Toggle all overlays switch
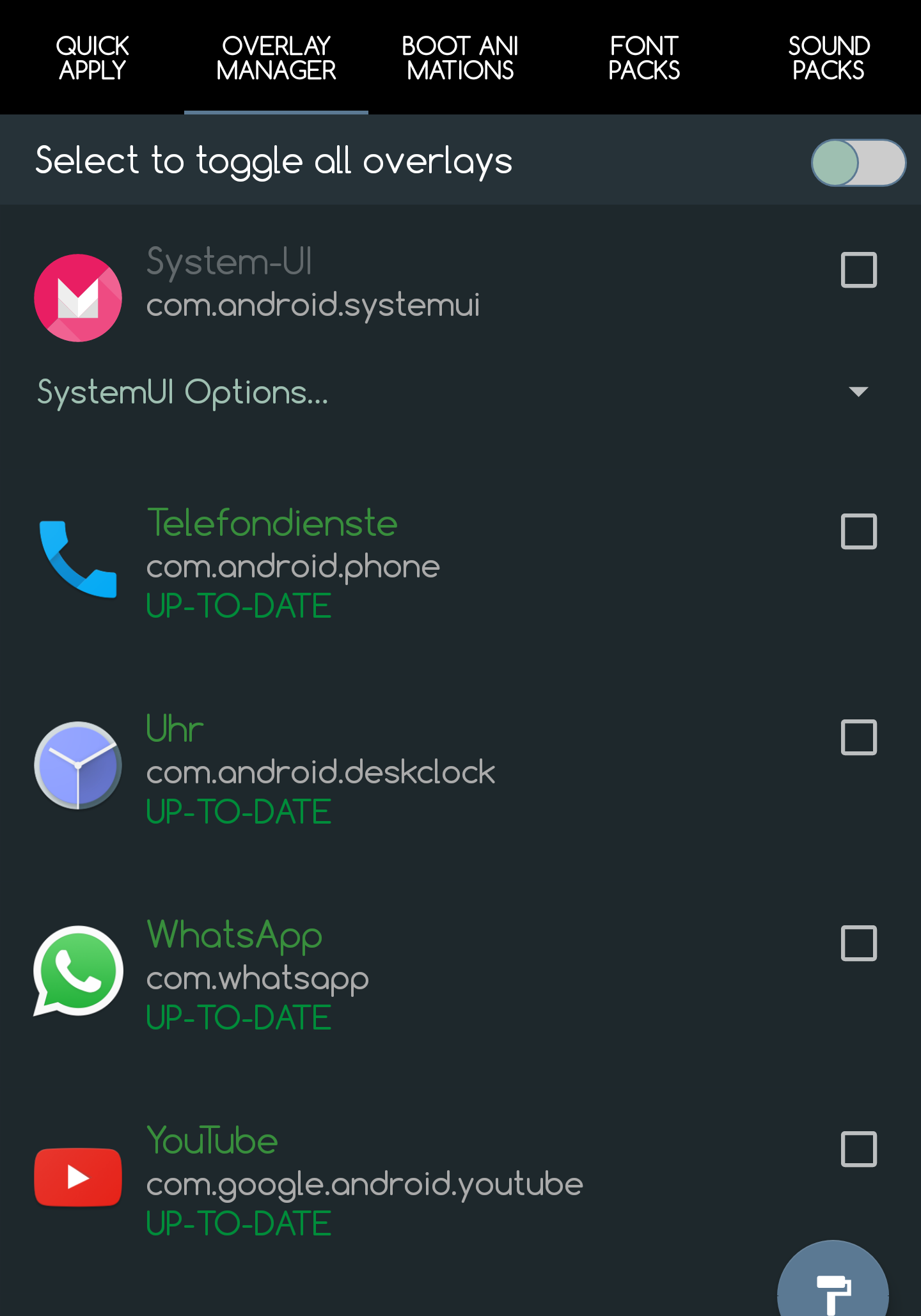The height and width of the screenshot is (1316, 921). (858, 162)
